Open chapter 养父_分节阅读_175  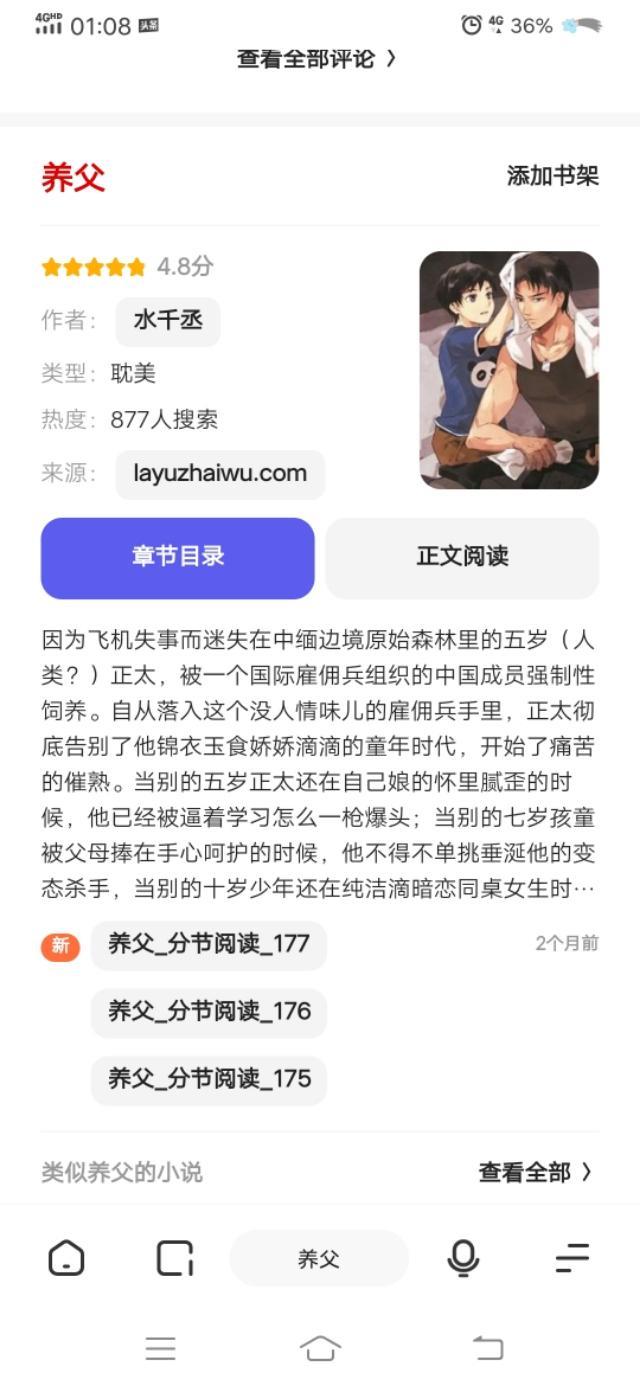coord(209,1079)
